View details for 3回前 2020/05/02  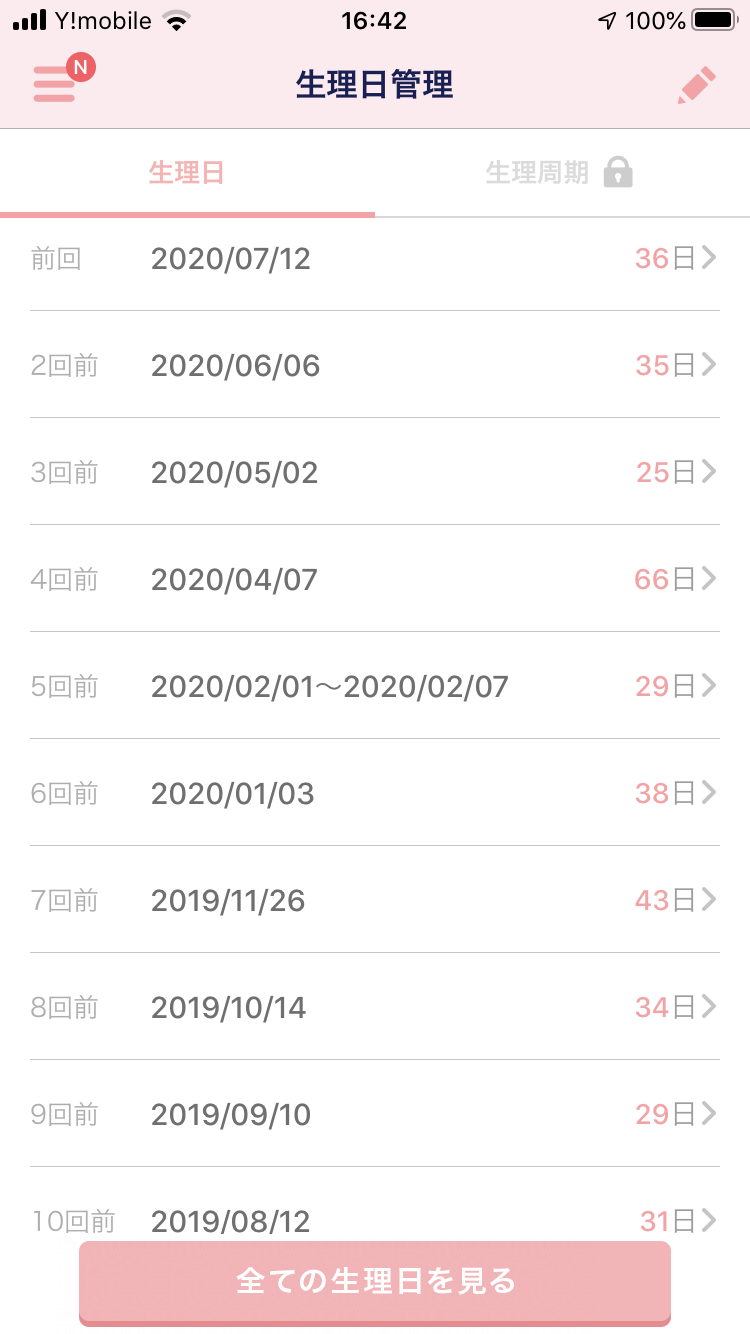[375, 472]
